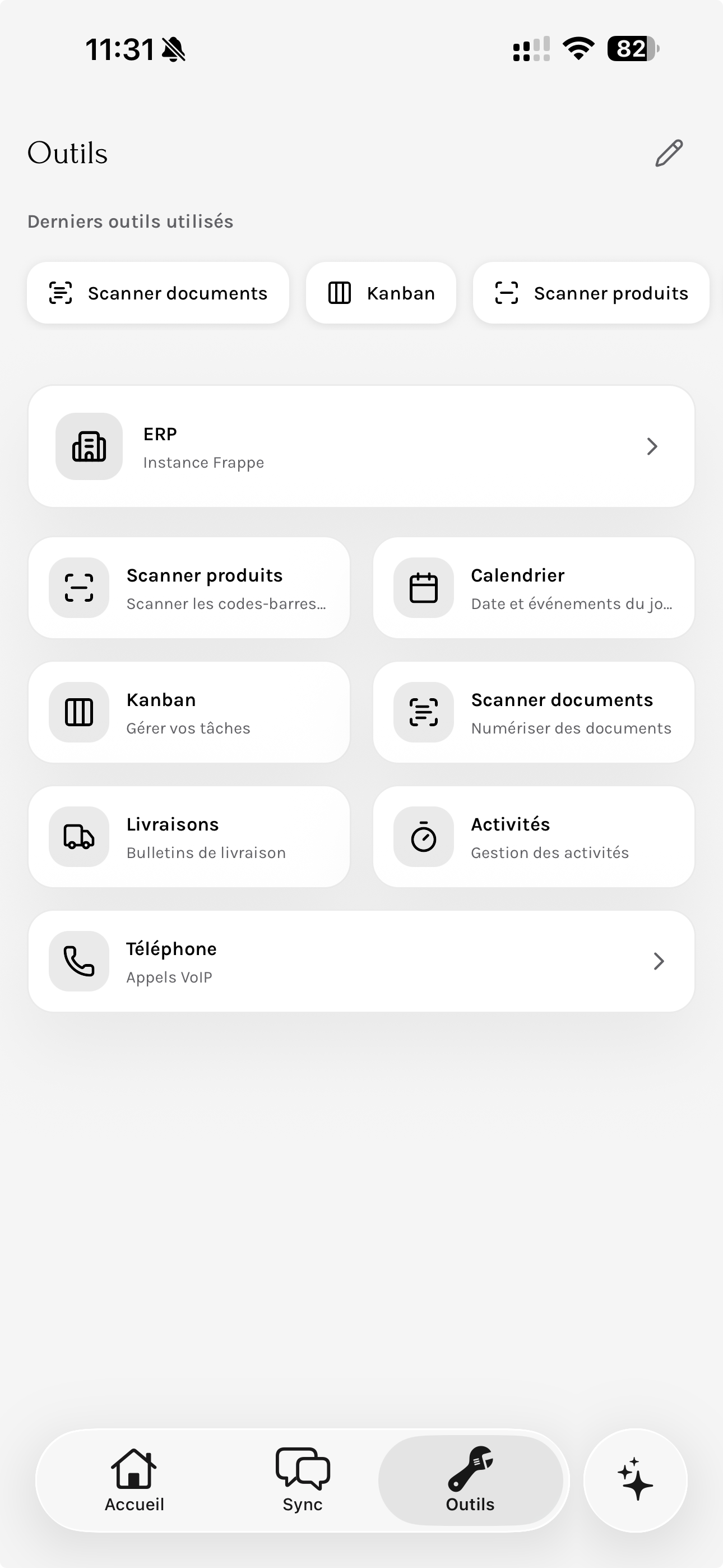Open the Téléphone VoIP icon
This screenshot has width=723, height=1568.
(79, 962)
